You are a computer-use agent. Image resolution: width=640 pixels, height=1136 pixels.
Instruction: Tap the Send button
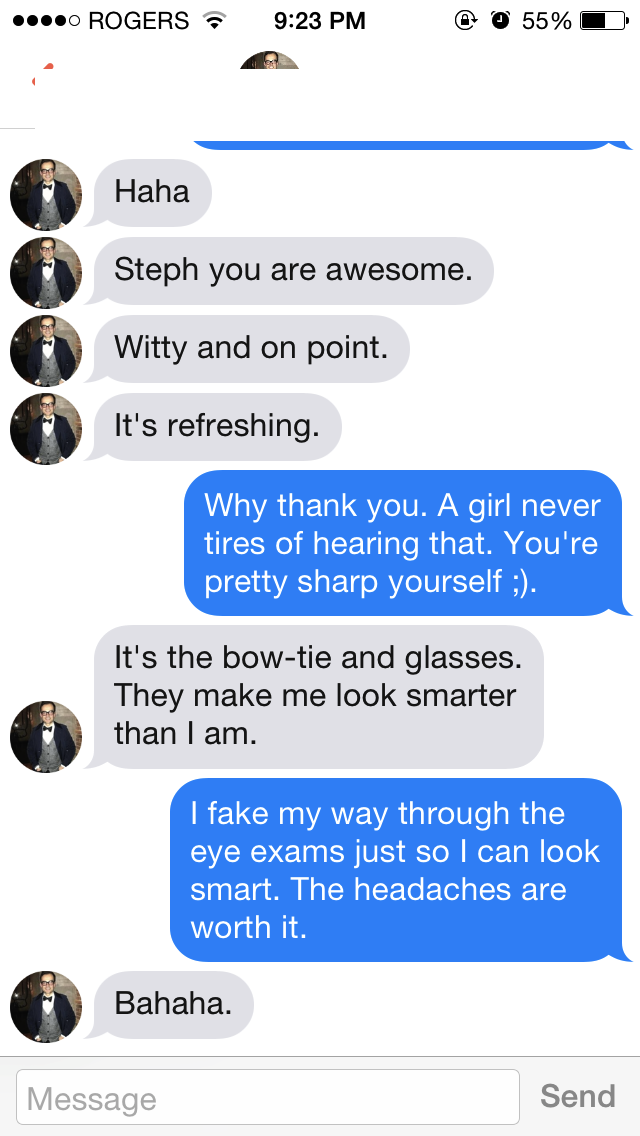[x=577, y=1096]
